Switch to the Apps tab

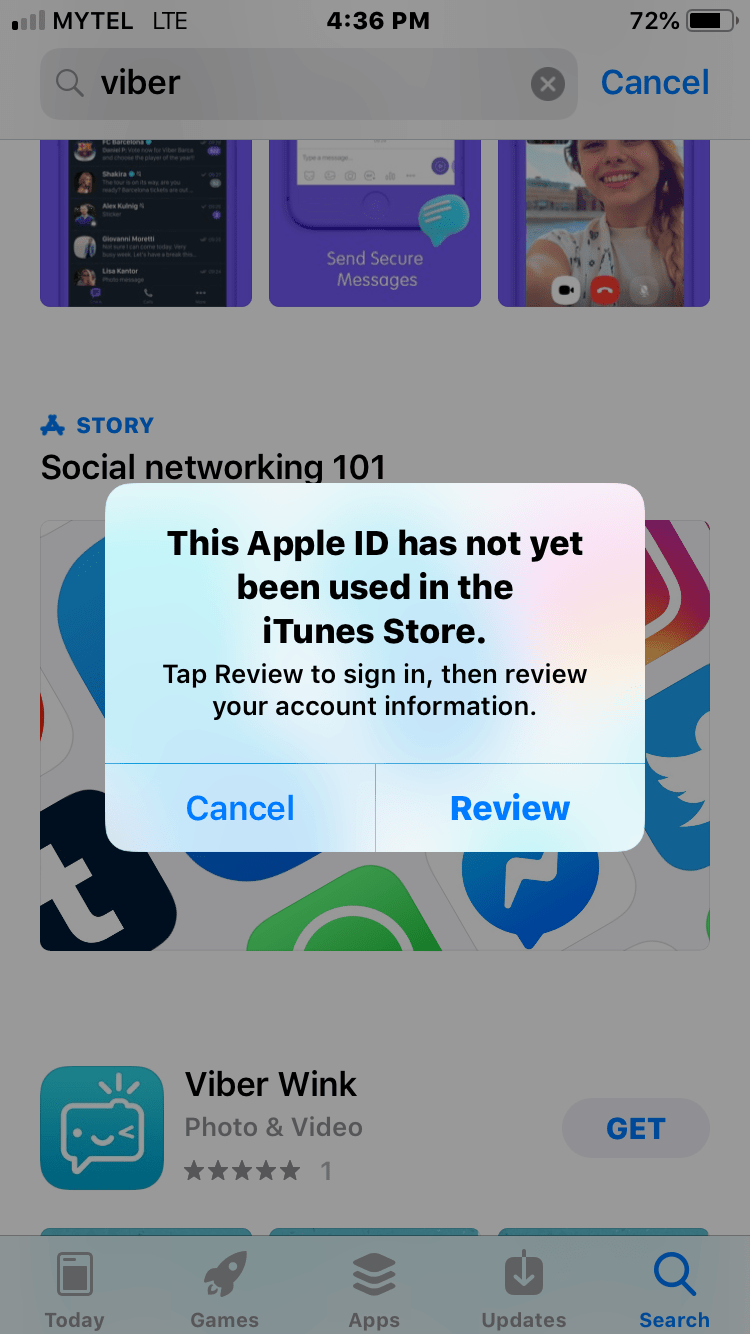click(375, 1290)
